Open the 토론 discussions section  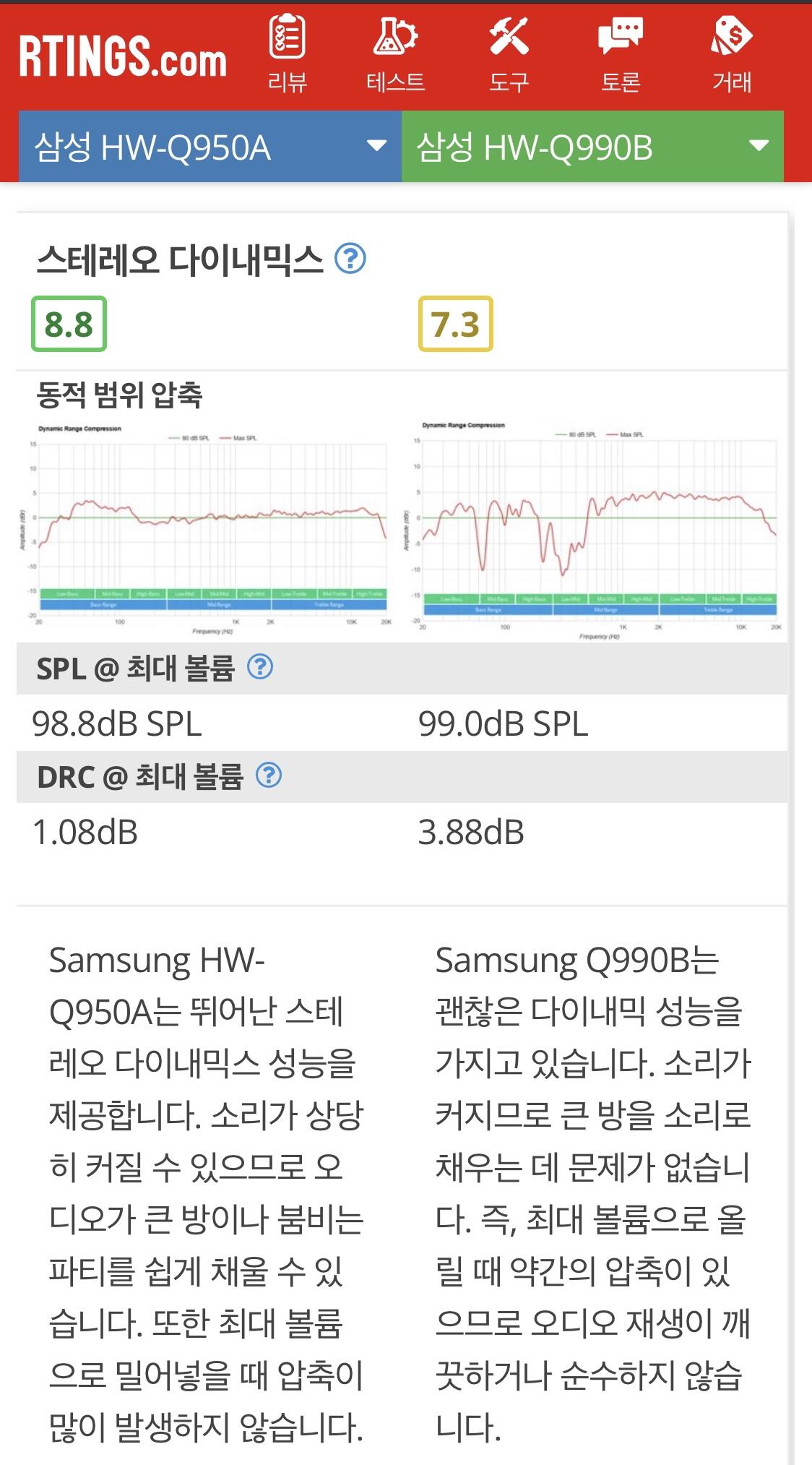tap(621, 54)
